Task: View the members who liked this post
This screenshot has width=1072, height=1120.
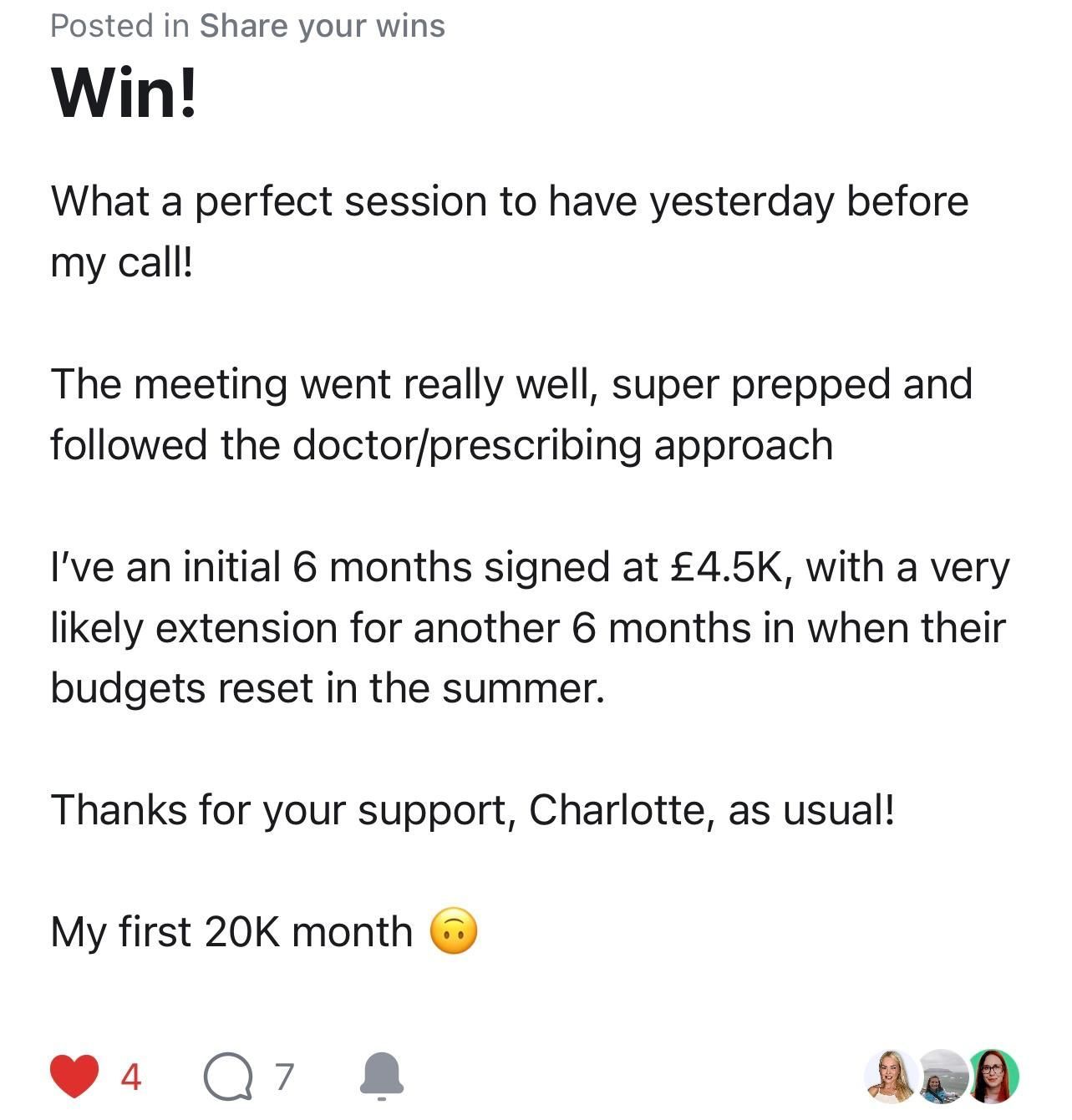Action: tap(941, 1076)
